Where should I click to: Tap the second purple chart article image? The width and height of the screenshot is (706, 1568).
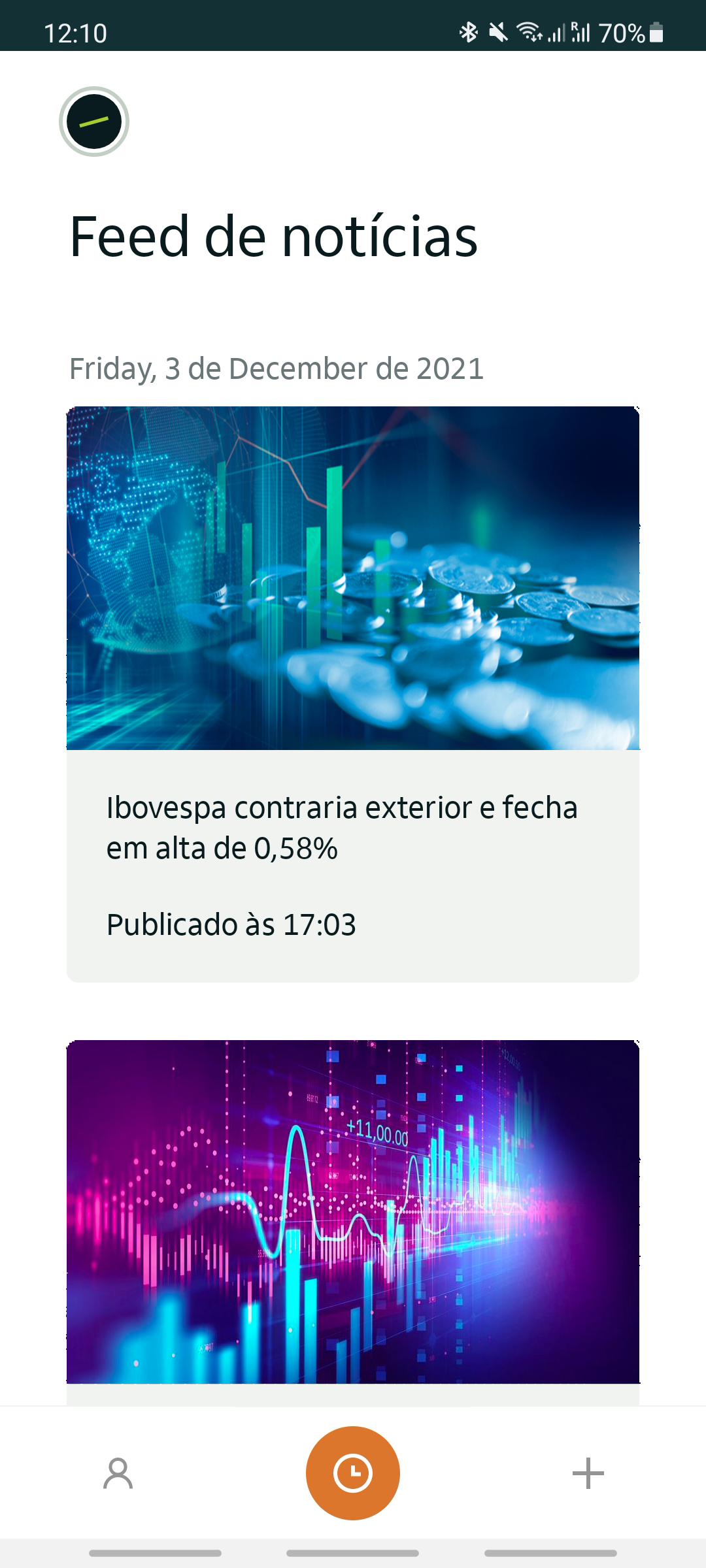pyautogui.click(x=353, y=1212)
